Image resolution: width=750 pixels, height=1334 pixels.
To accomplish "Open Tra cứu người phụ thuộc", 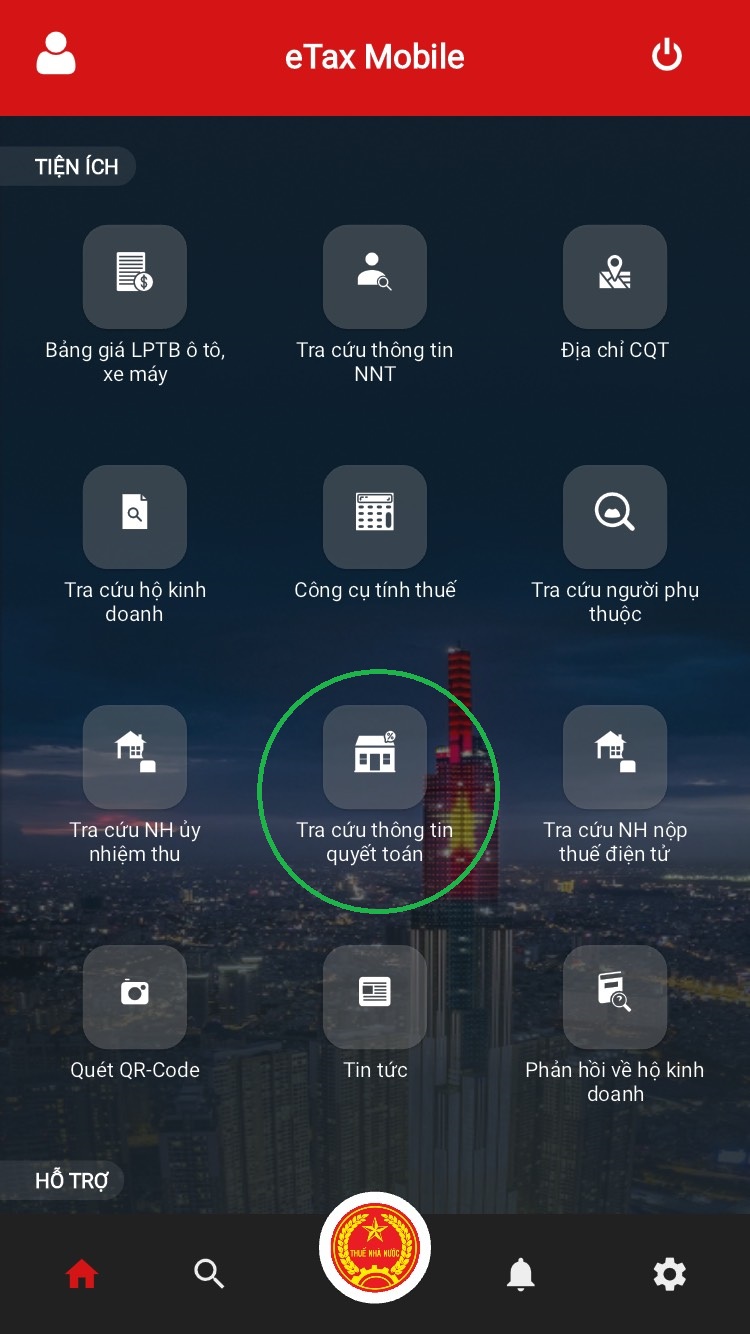I will 615,517.
